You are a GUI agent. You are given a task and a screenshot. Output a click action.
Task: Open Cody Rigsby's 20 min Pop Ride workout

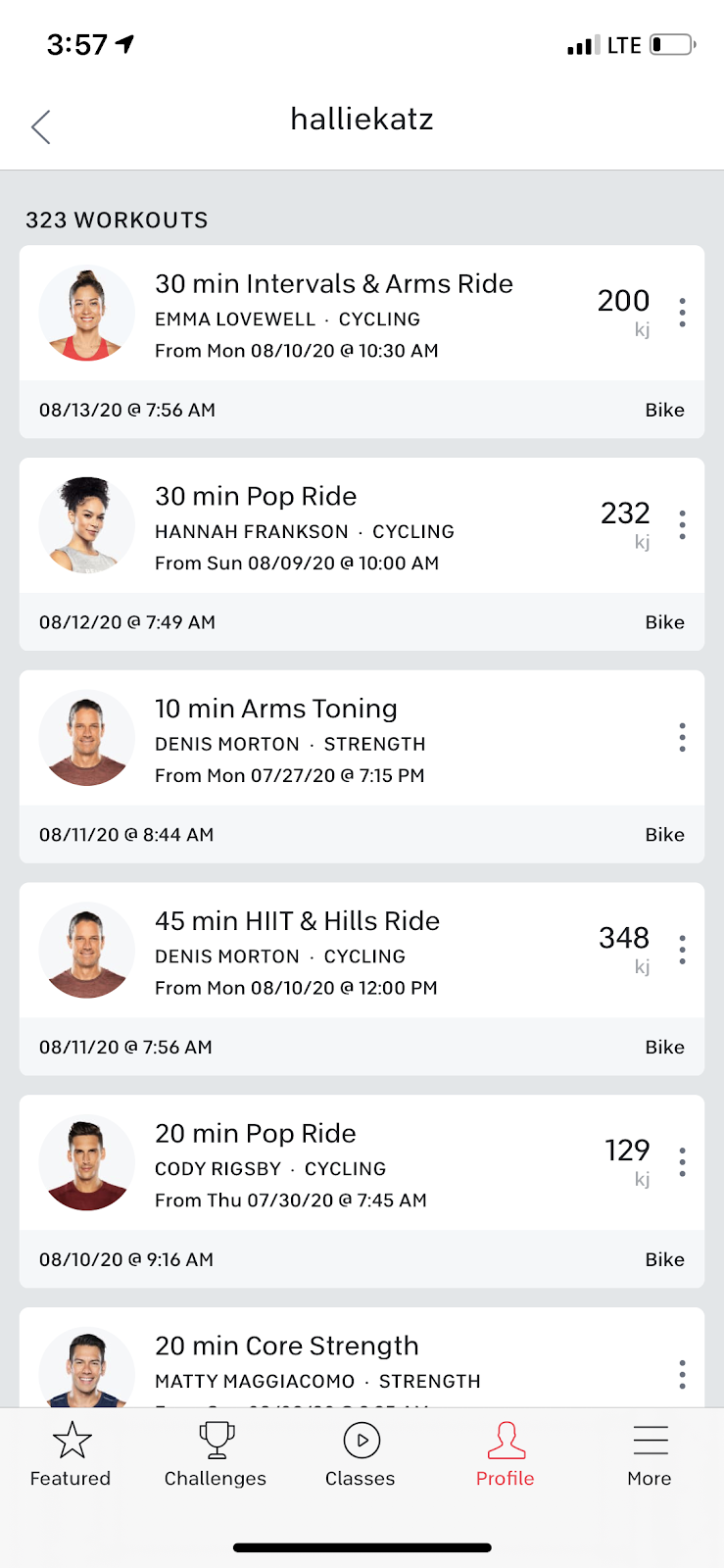[x=362, y=1192]
